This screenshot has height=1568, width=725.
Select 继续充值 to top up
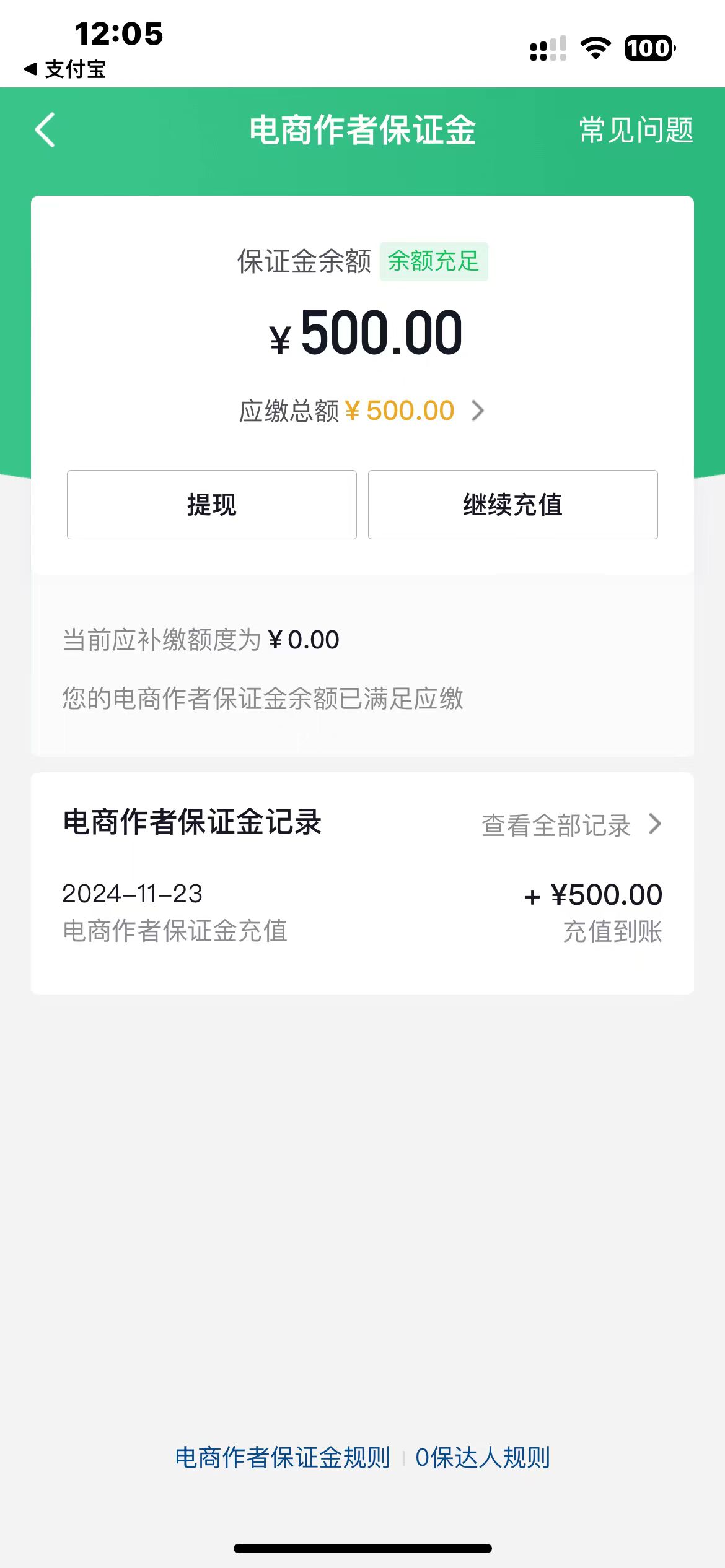(x=512, y=505)
